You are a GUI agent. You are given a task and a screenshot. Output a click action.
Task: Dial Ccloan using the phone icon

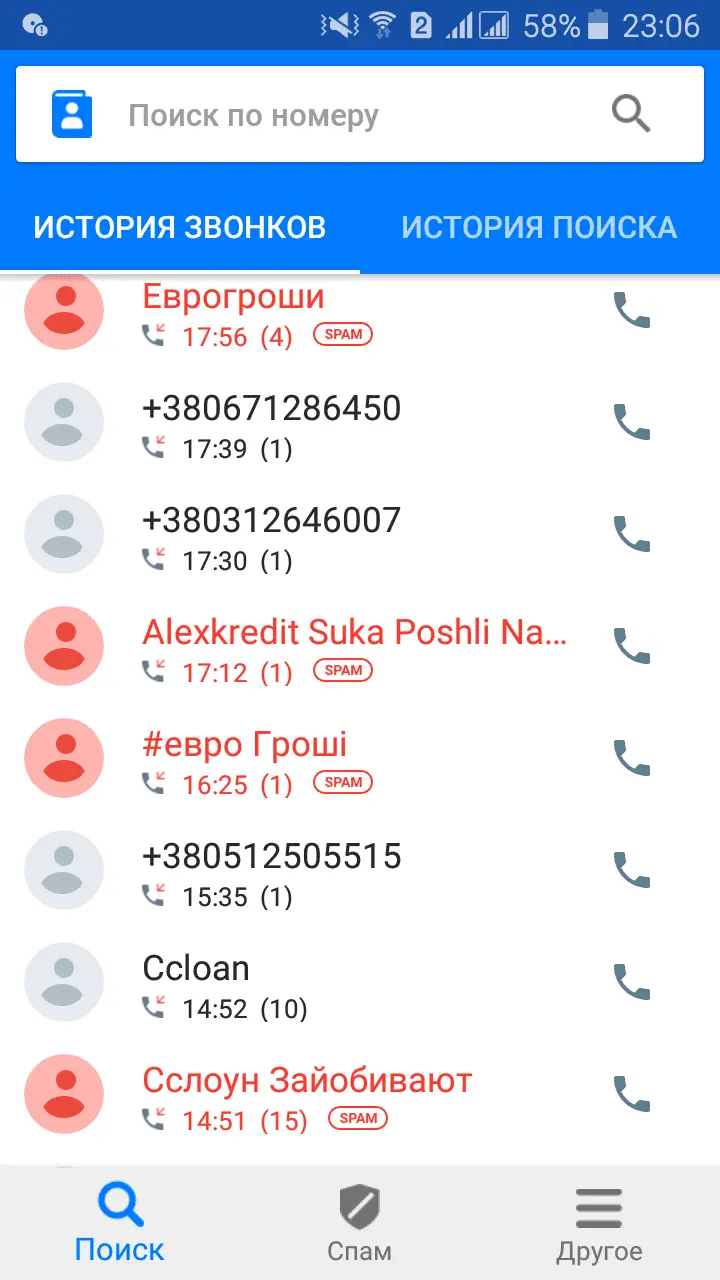pyautogui.click(x=632, y=982)
